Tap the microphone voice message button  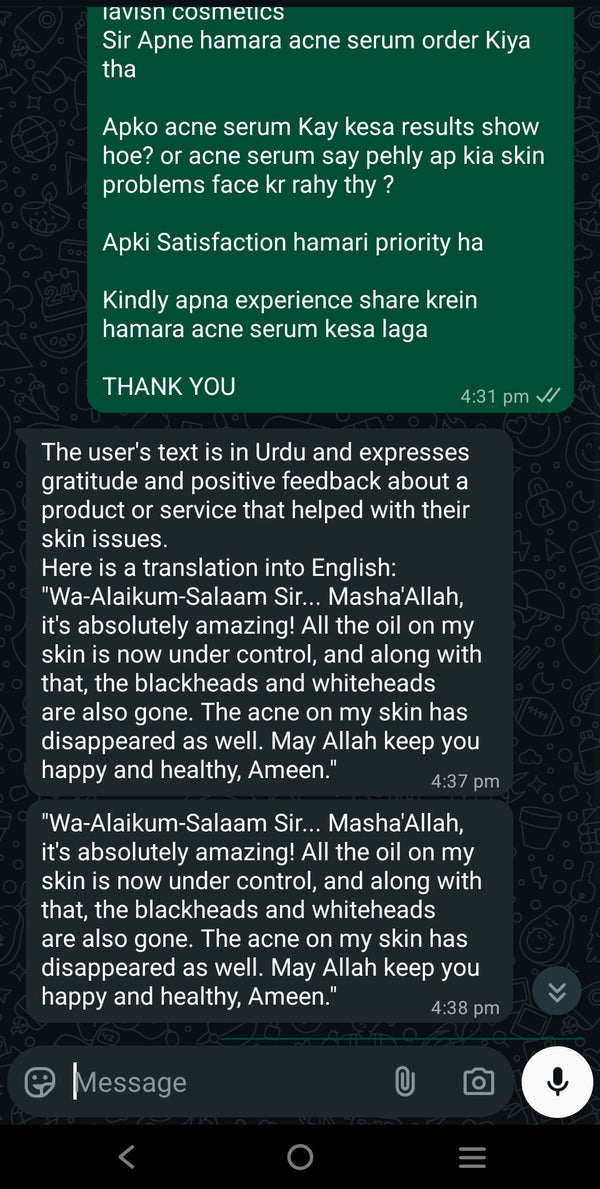tap(557, 1081)
